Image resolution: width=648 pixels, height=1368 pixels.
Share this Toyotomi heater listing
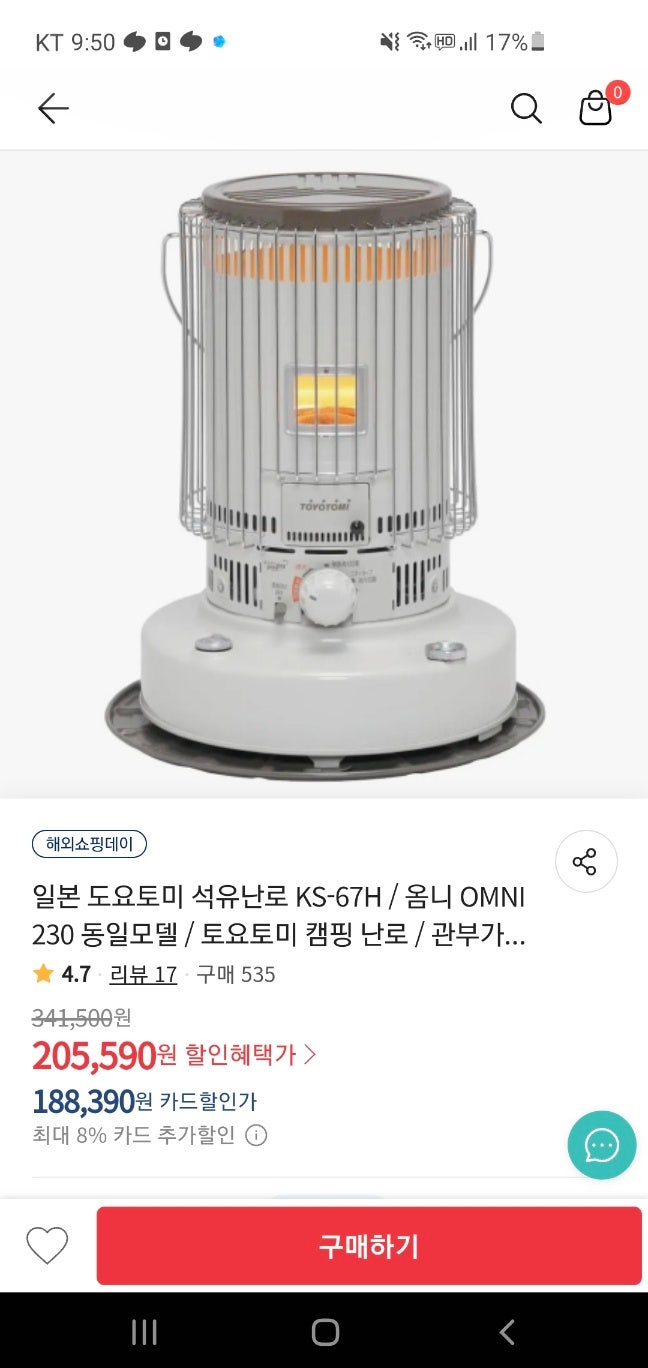[x=585, y=861]
